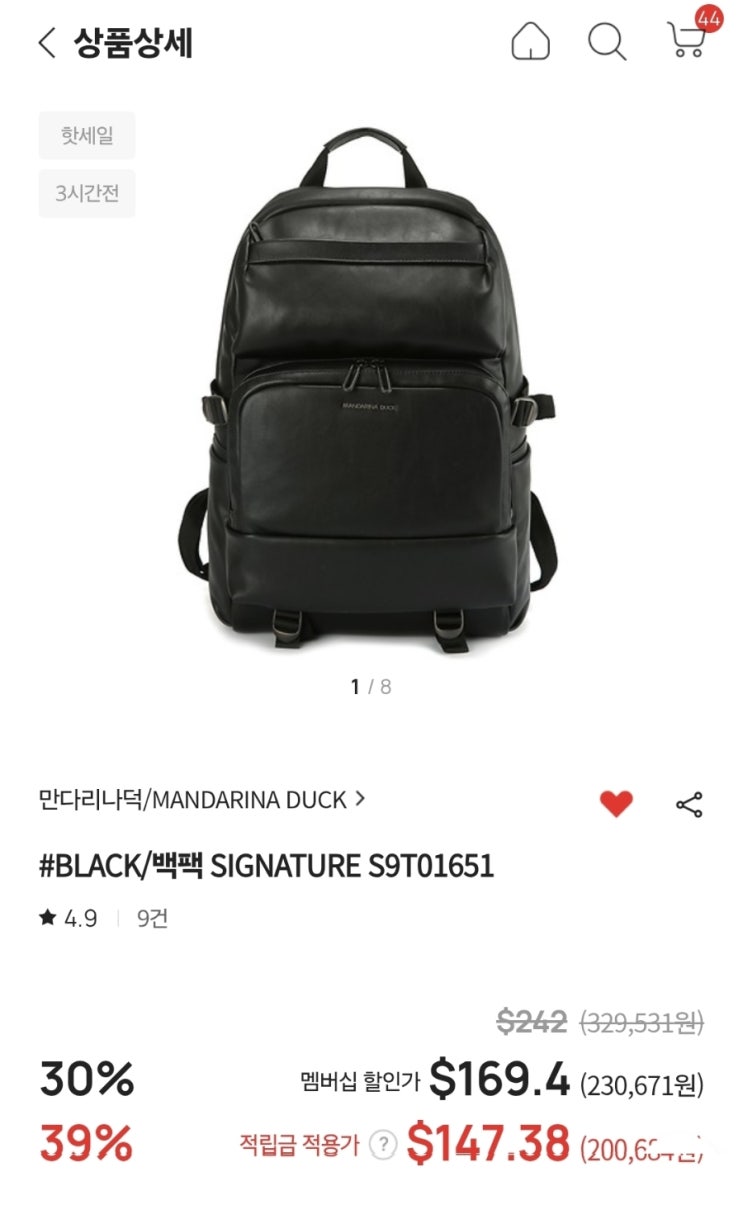Share this backpack product
This screenshot has height=1219, width=743.
tap(689, 804)
